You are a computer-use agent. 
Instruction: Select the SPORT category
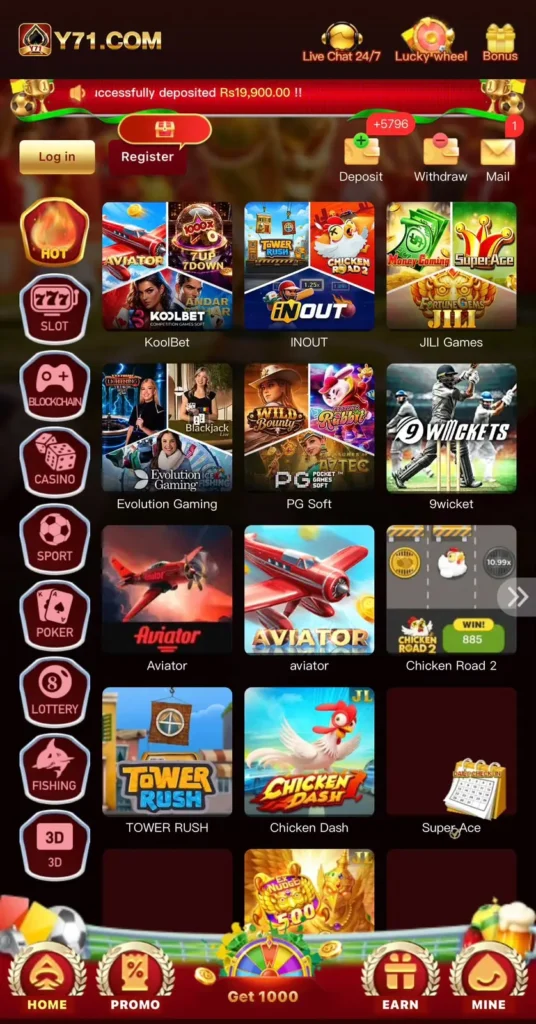pyautogui.click(x=55, y=539)
